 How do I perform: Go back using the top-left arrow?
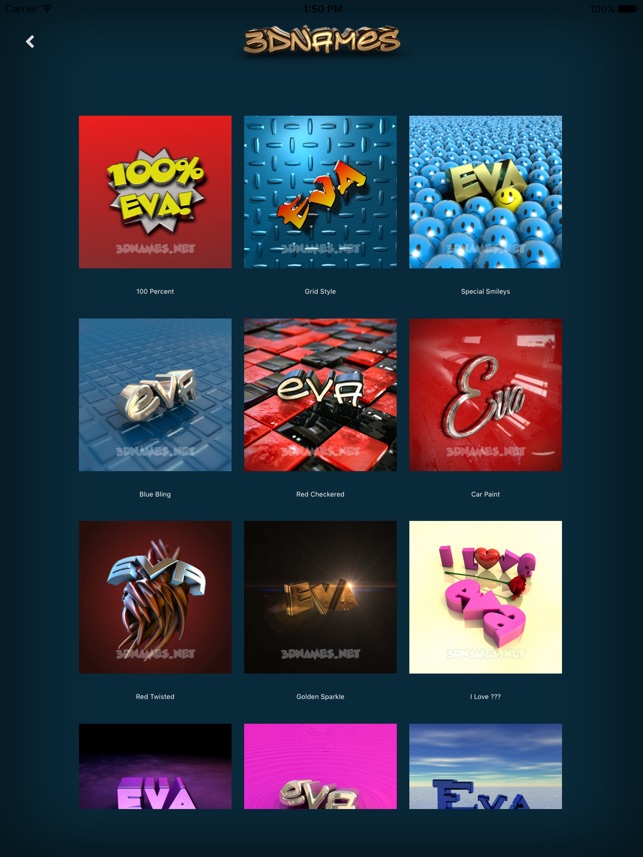tap(30, 42)
